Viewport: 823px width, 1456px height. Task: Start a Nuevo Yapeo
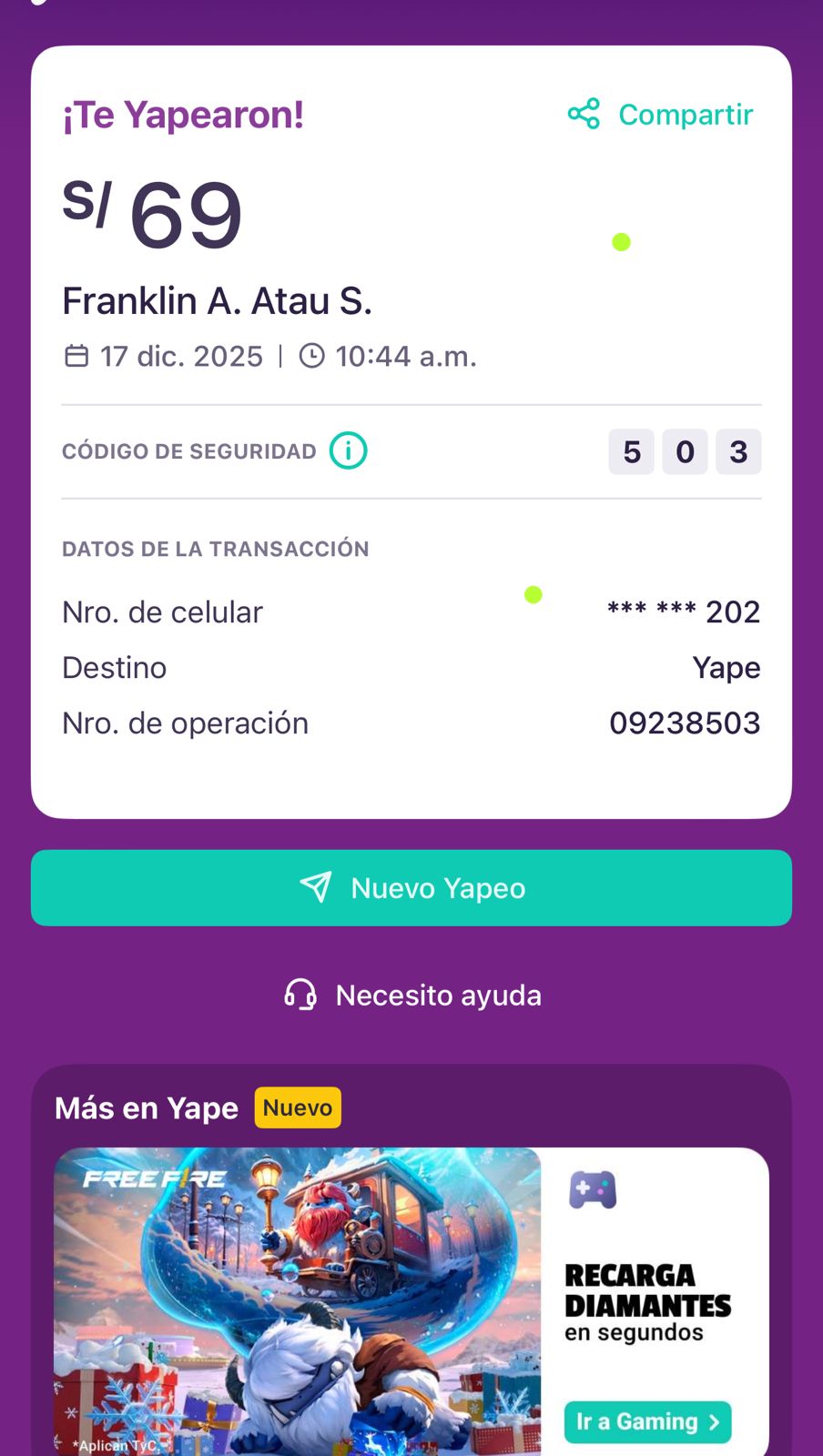pyautogui.click(x=411, y=888)
